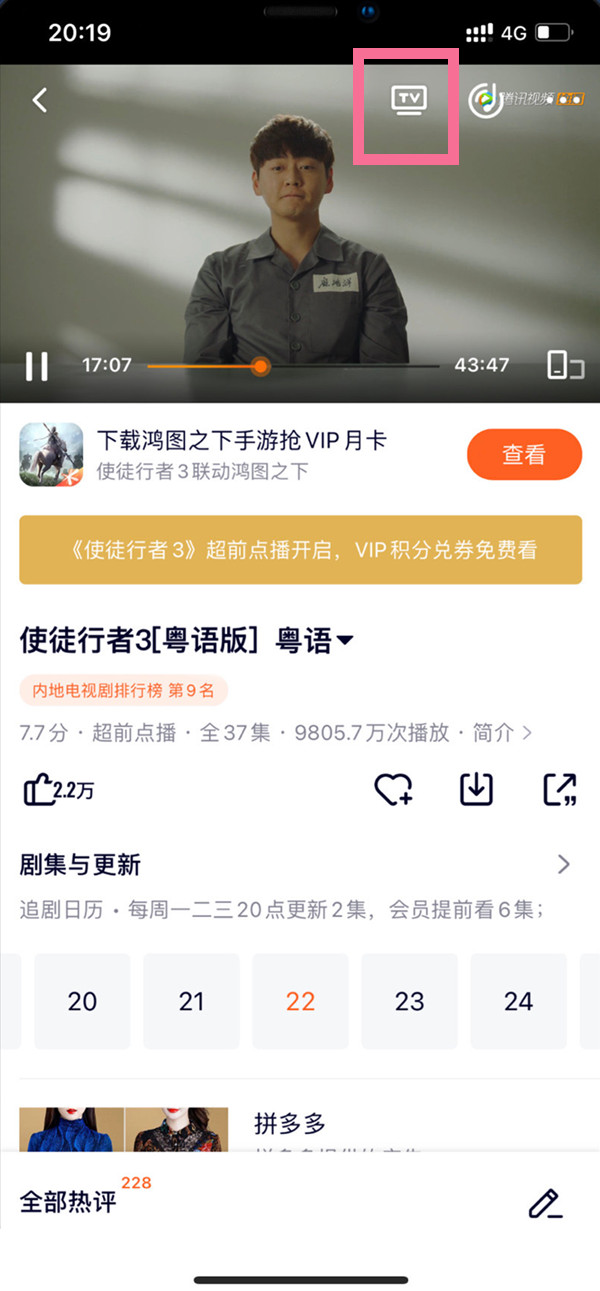
Task: Write a comment with the pencil icon
Action: pos(545,1203)
